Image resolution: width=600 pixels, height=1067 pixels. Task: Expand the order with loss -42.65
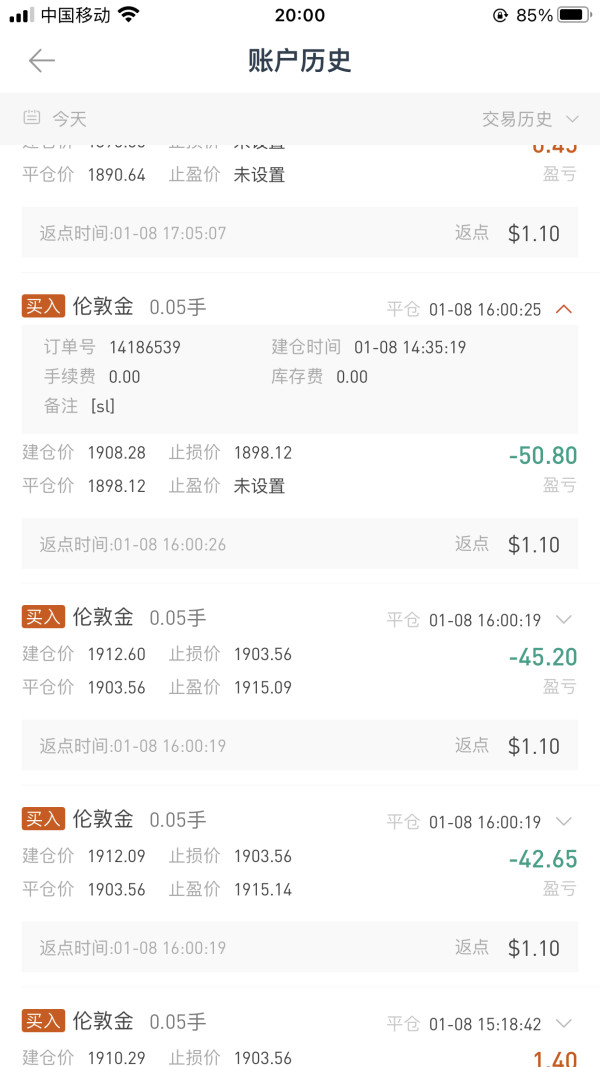click(x=563, y=821)
